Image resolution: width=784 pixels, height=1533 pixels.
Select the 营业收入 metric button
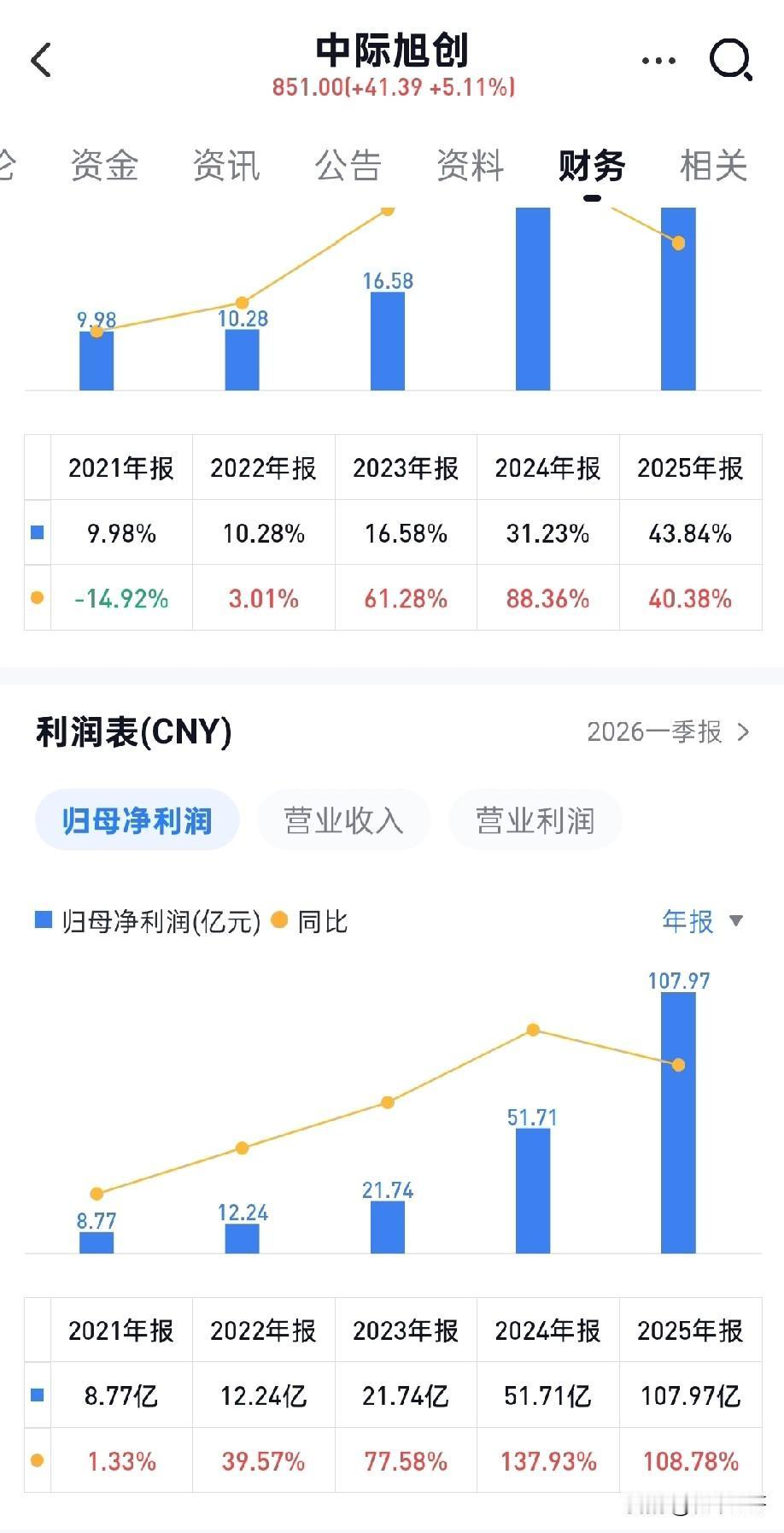(344, 818)
